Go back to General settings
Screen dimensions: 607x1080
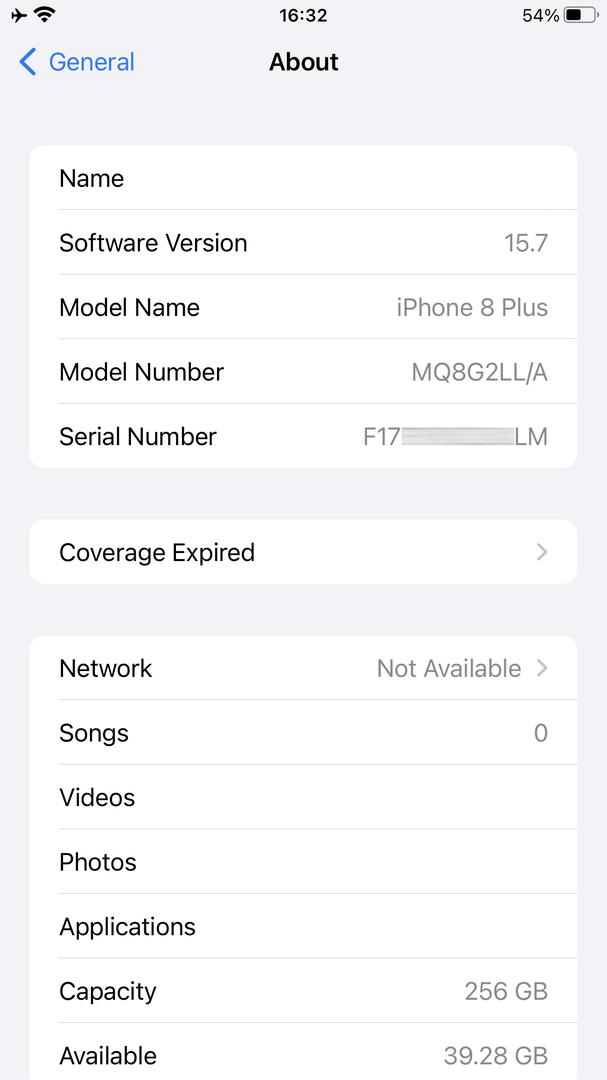tap(76, 62)
